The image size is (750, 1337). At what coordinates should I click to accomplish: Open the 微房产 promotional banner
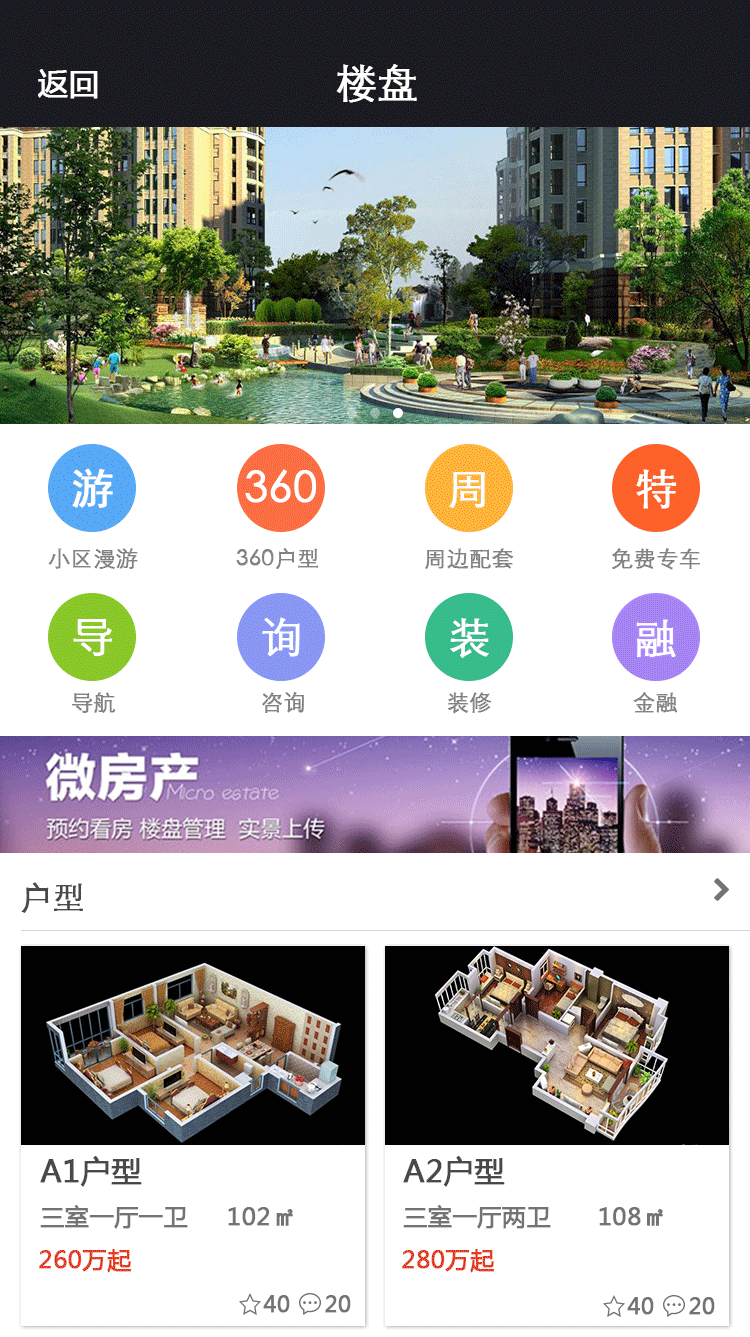coord(375,794)
